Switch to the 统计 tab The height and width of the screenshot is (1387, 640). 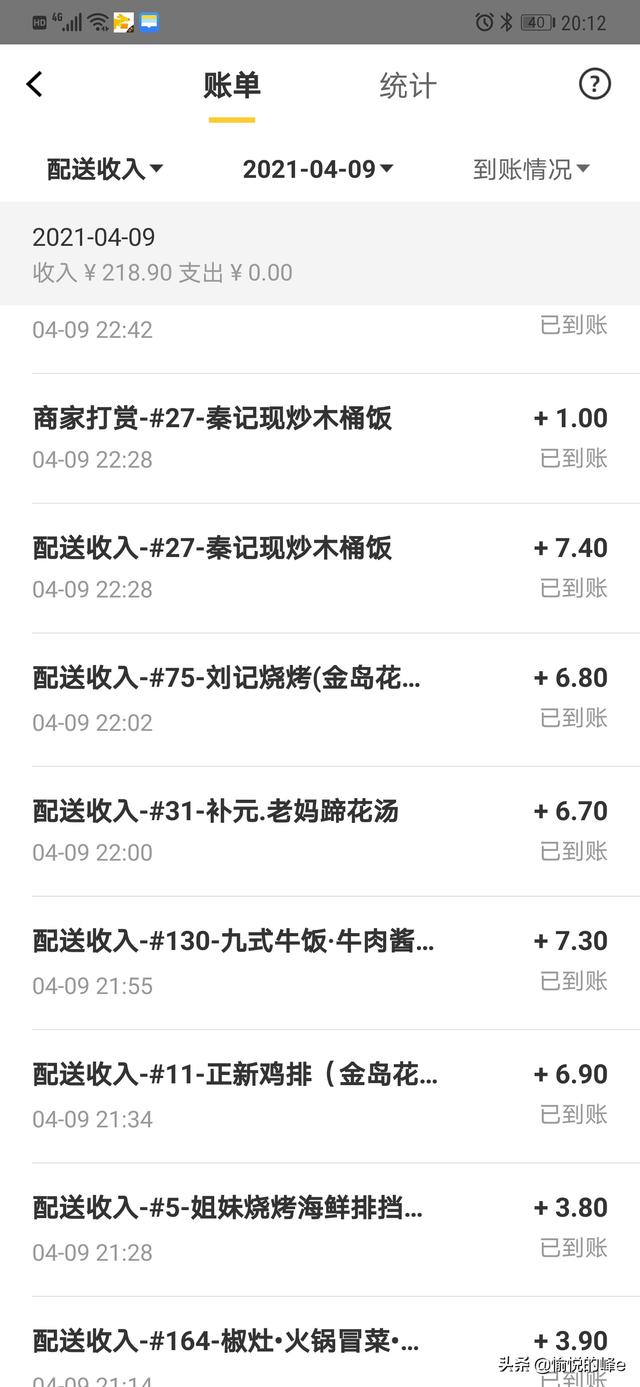click(408, 86)
